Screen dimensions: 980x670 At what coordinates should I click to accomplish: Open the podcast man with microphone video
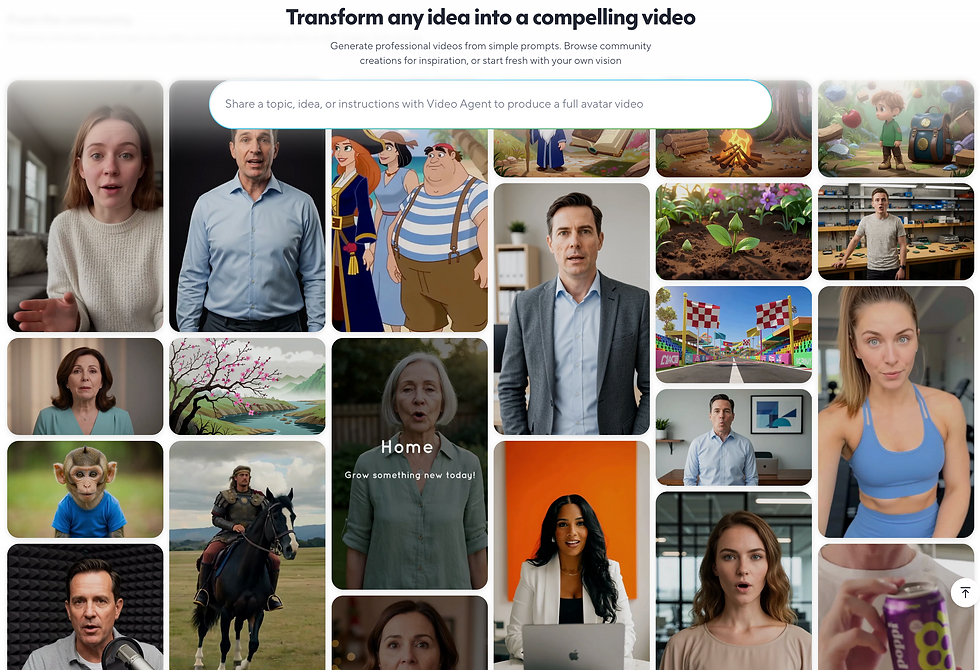point(85,606)
